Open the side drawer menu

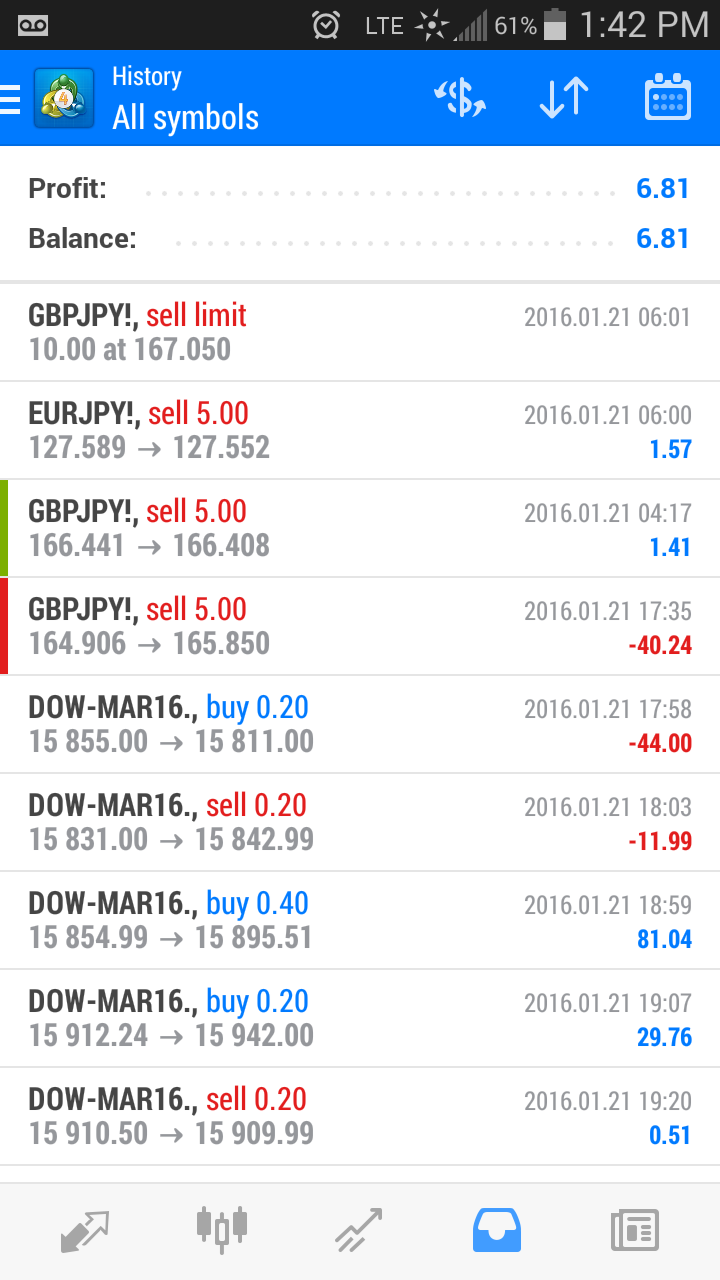click(12, 99)
